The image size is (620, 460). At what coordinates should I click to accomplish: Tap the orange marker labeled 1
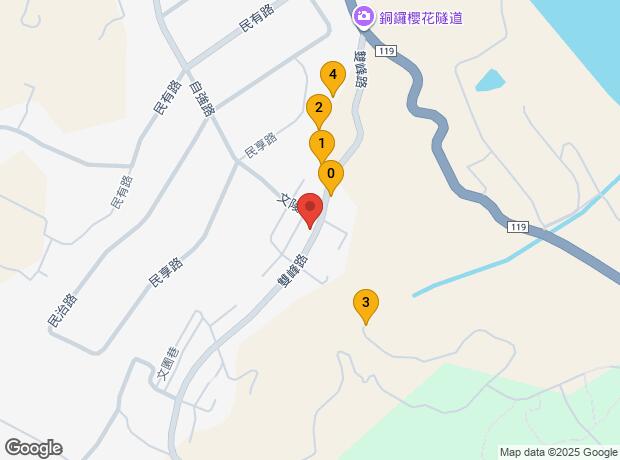pyautogui.click(x=321, y=145)
